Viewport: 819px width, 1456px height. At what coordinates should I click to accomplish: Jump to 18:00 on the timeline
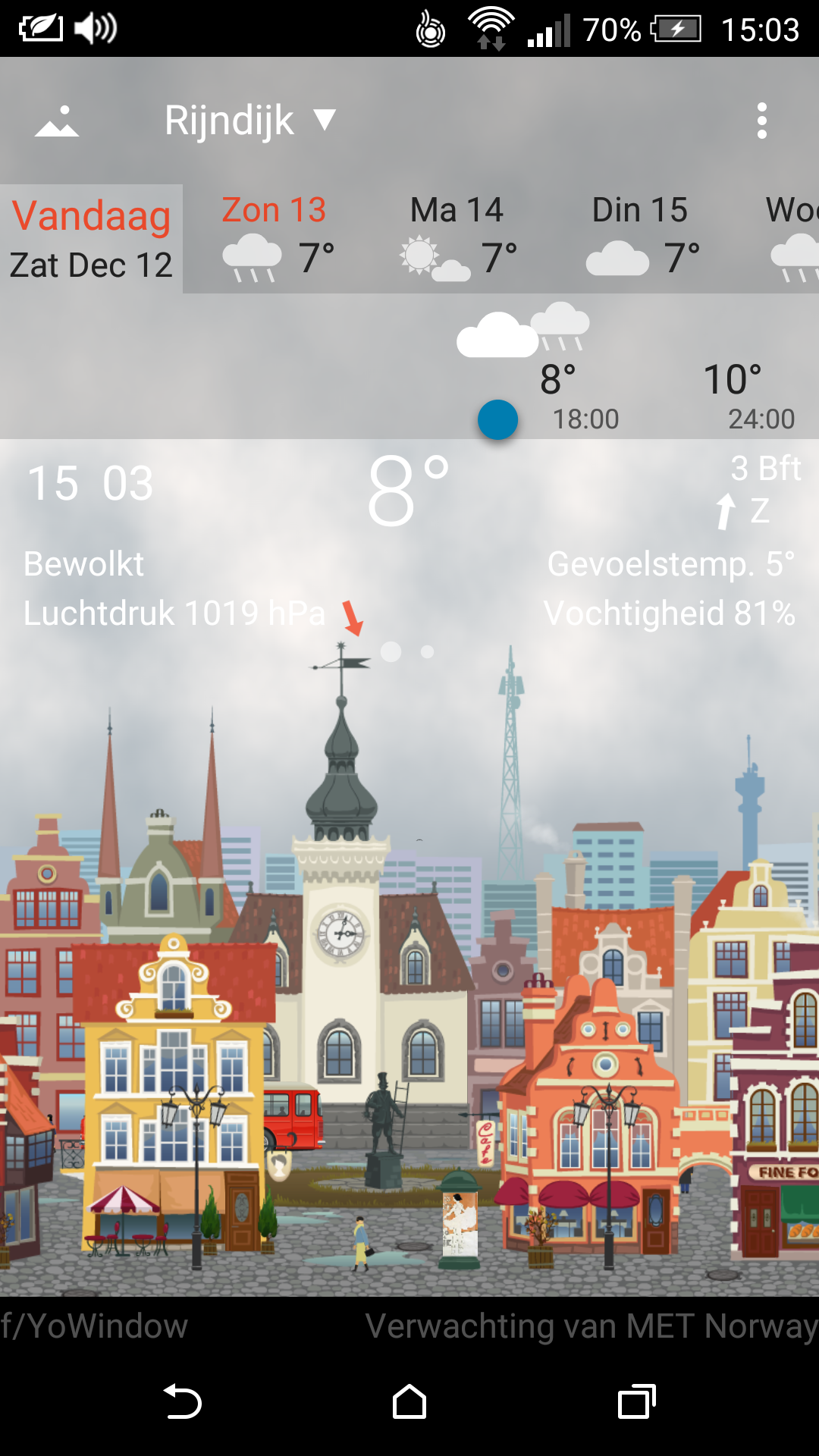[x=585, y=419]
